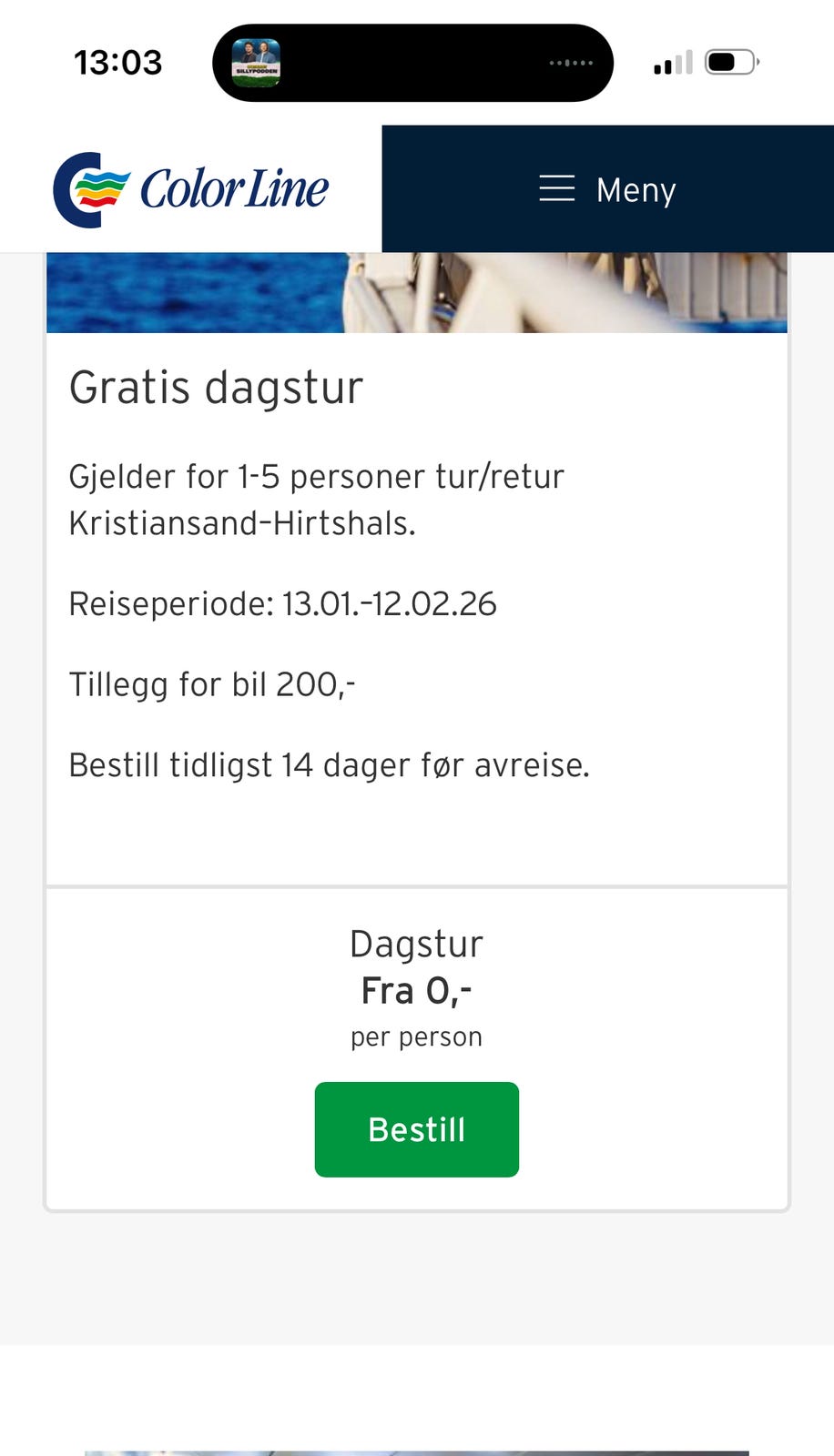Viewport: 834px width, 1456px height.
Task: Tap the audio activity dots in Dynamic Island
Action: click(x=572, y=64)
